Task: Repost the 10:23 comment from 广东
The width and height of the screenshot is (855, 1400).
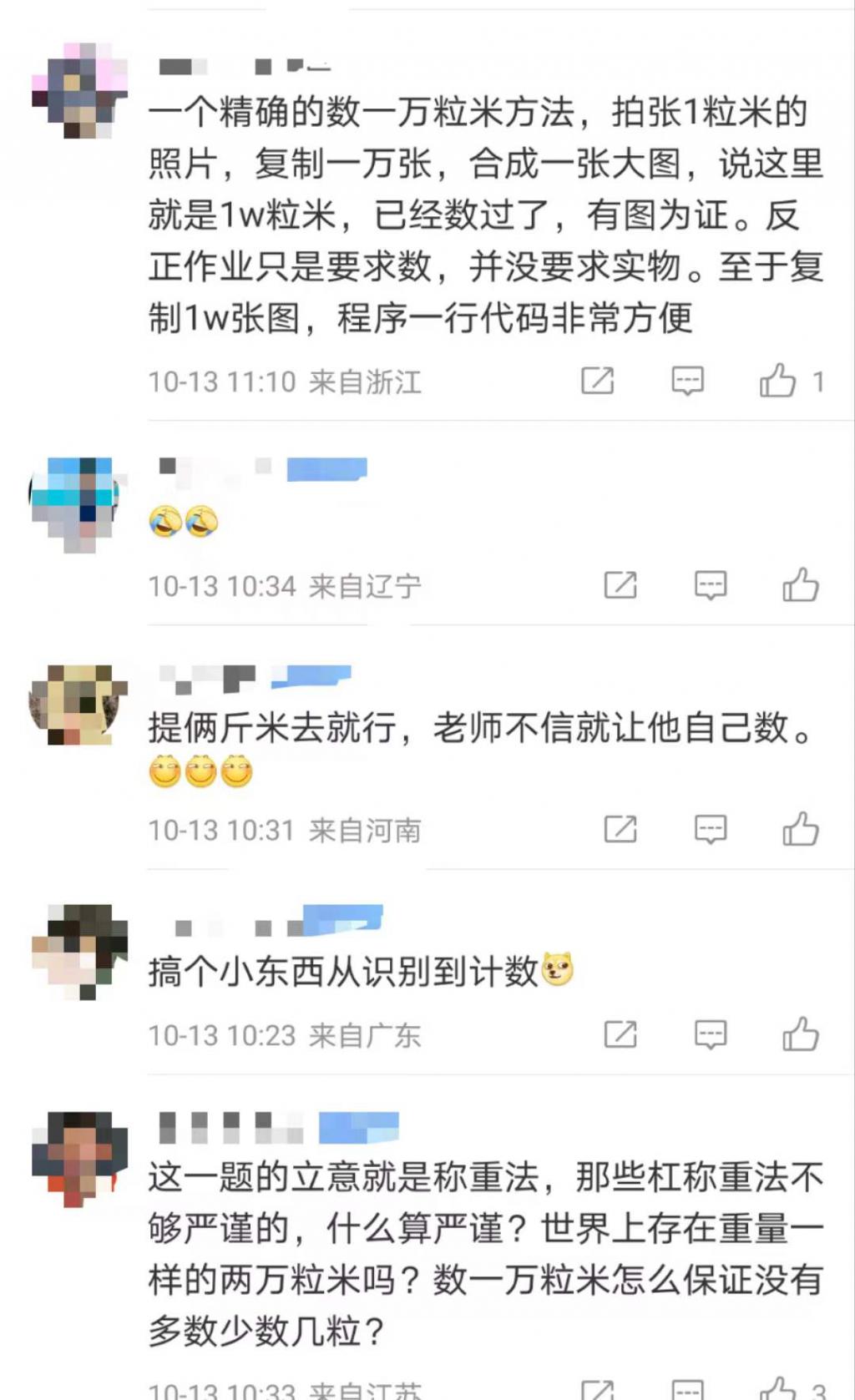Action: tap(620, 1034)
